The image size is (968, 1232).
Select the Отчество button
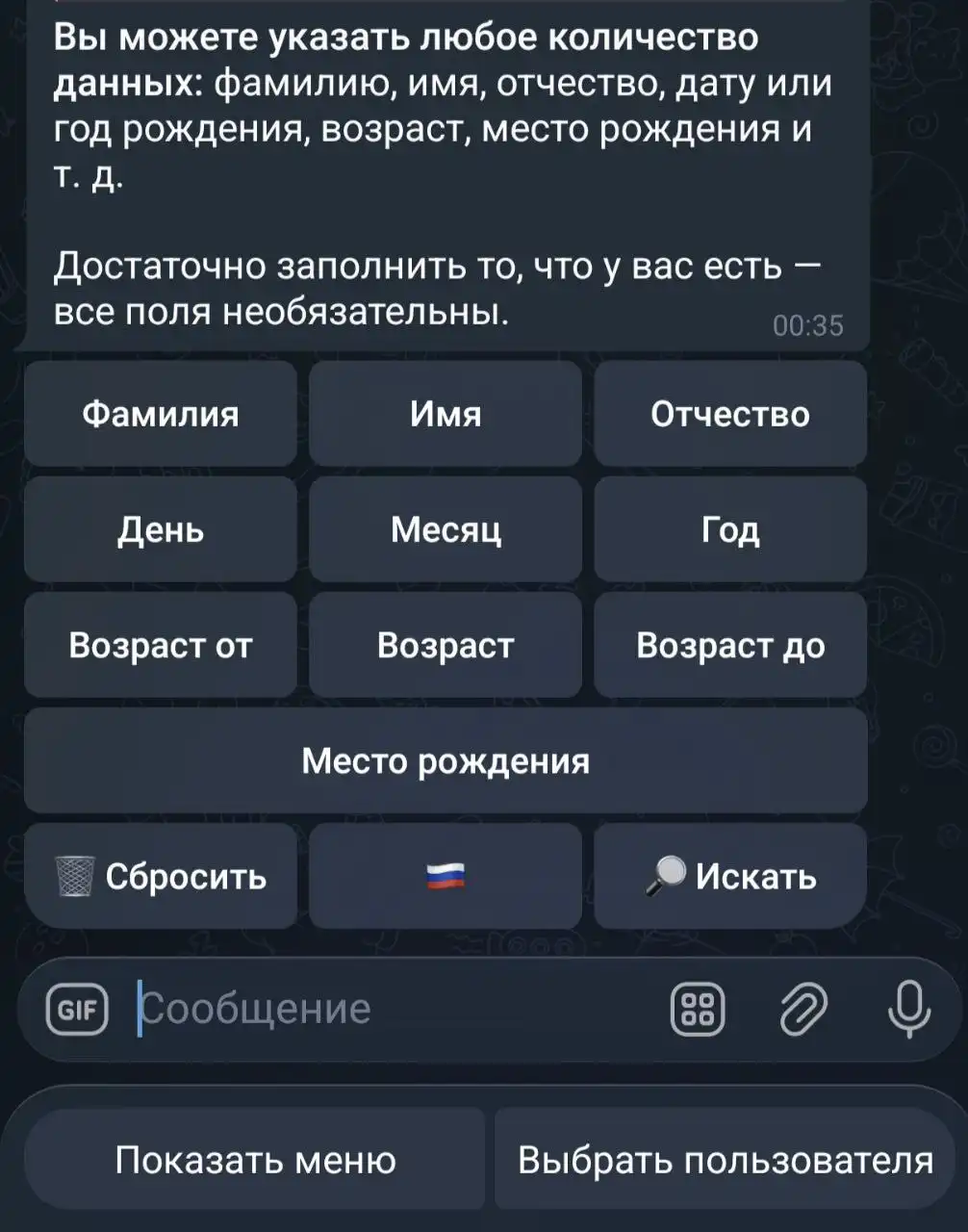click(x=730, y=414)
